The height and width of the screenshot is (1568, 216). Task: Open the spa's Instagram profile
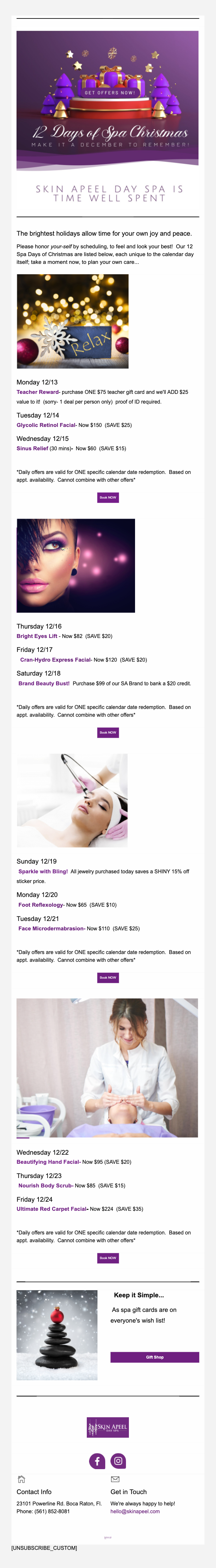pos(118,1461)
